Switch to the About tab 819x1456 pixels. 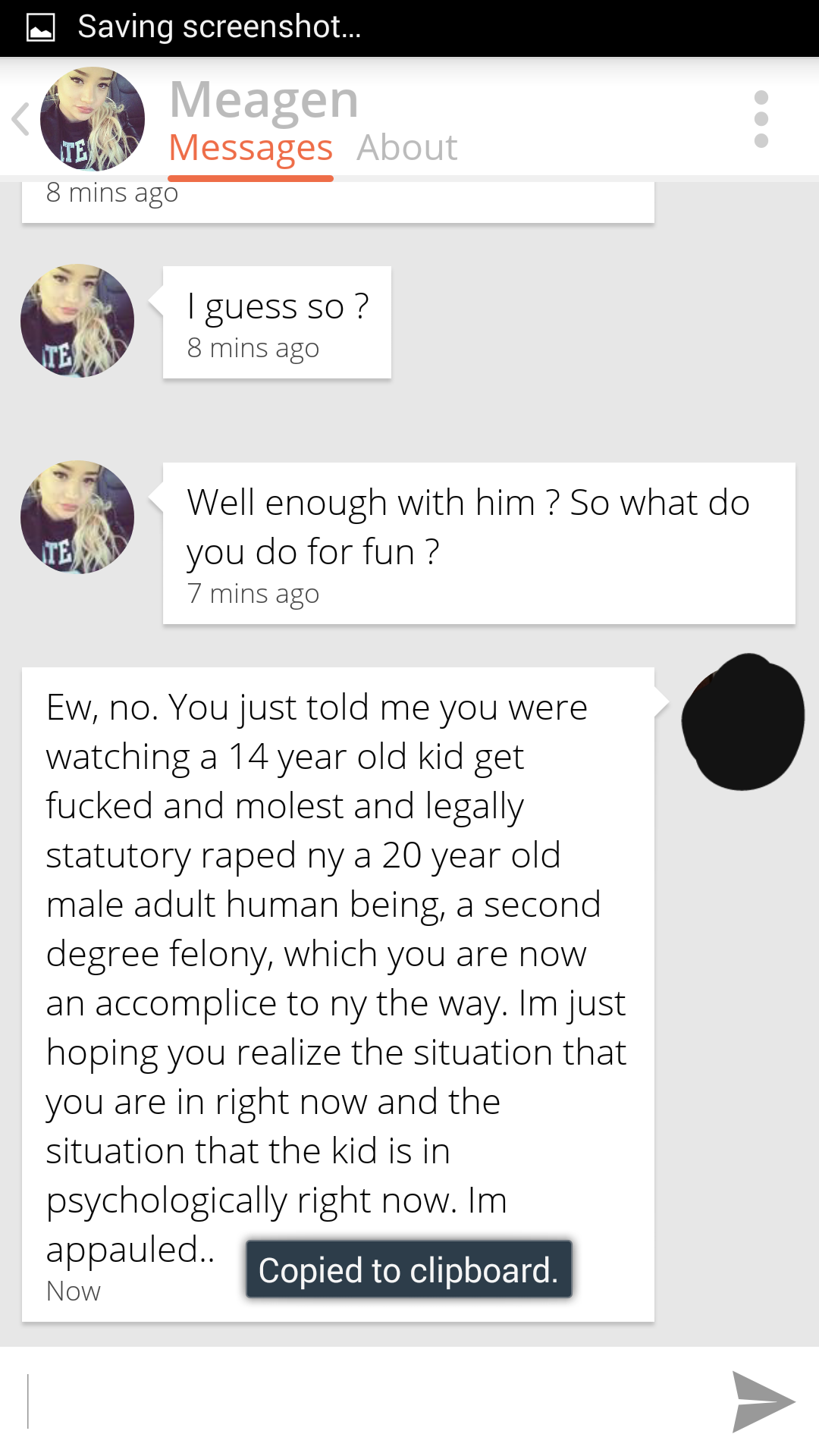point(407,147)
